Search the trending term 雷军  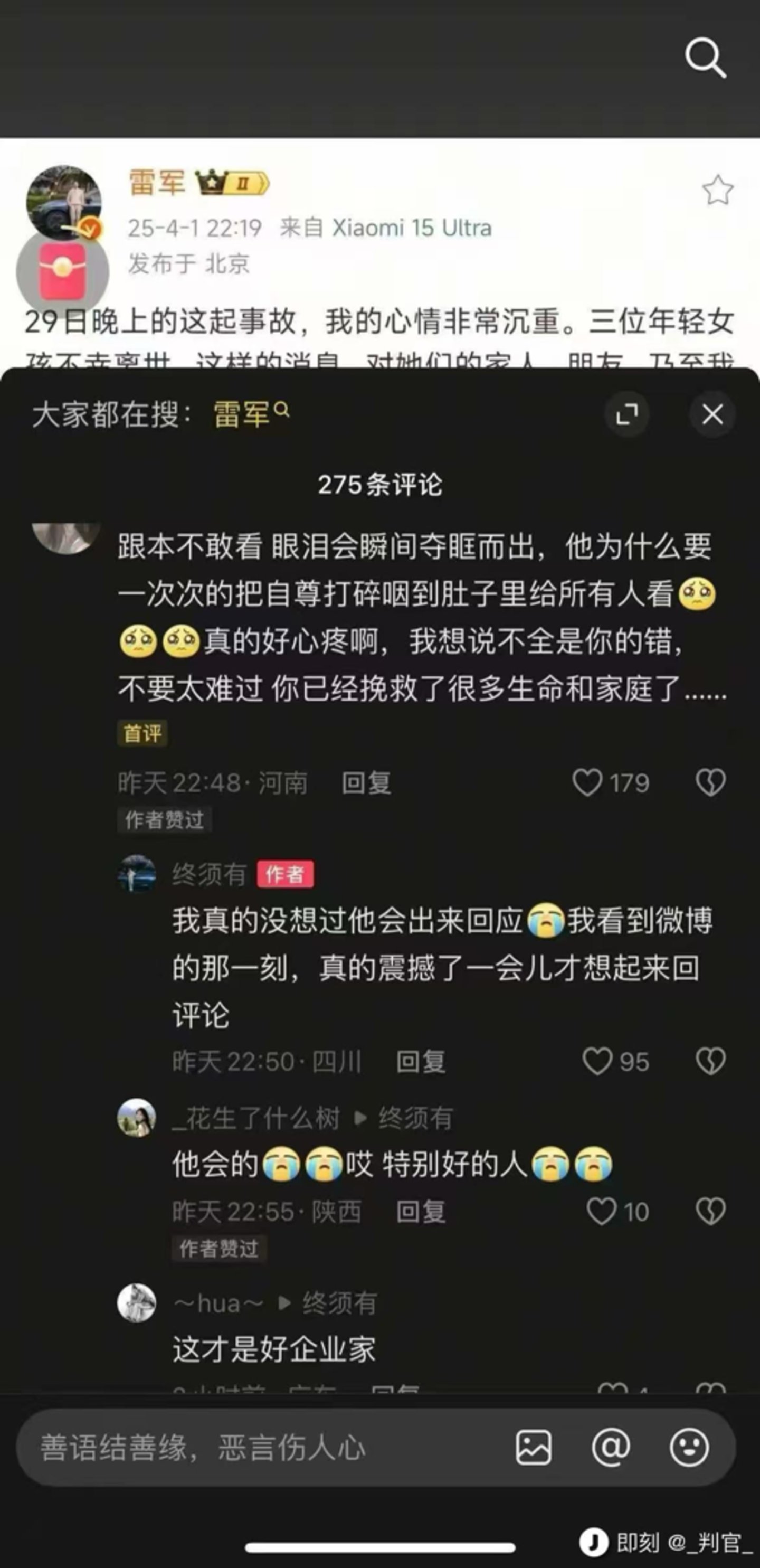pyautogui.click(x=250, y=414)
